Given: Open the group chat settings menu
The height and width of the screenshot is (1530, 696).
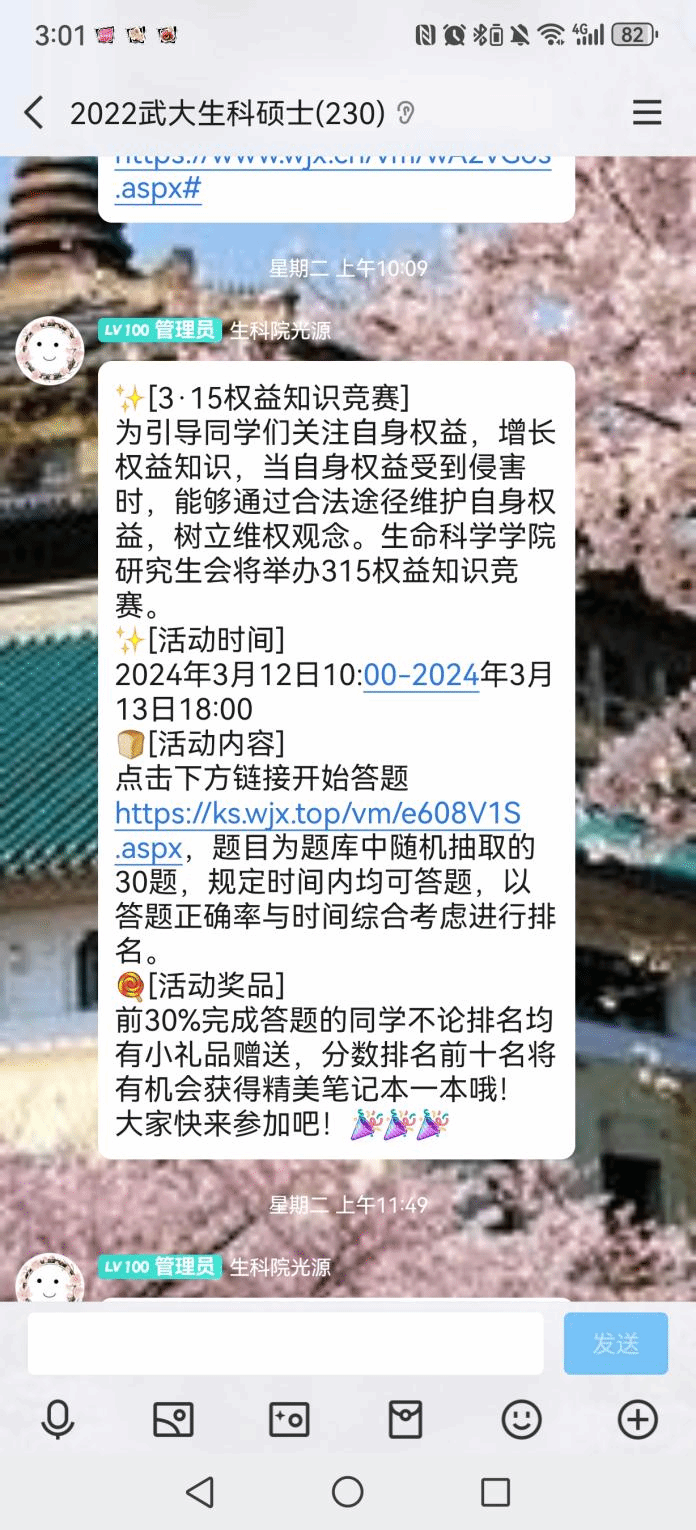Looking at the screenshot, I should (647, 113).
